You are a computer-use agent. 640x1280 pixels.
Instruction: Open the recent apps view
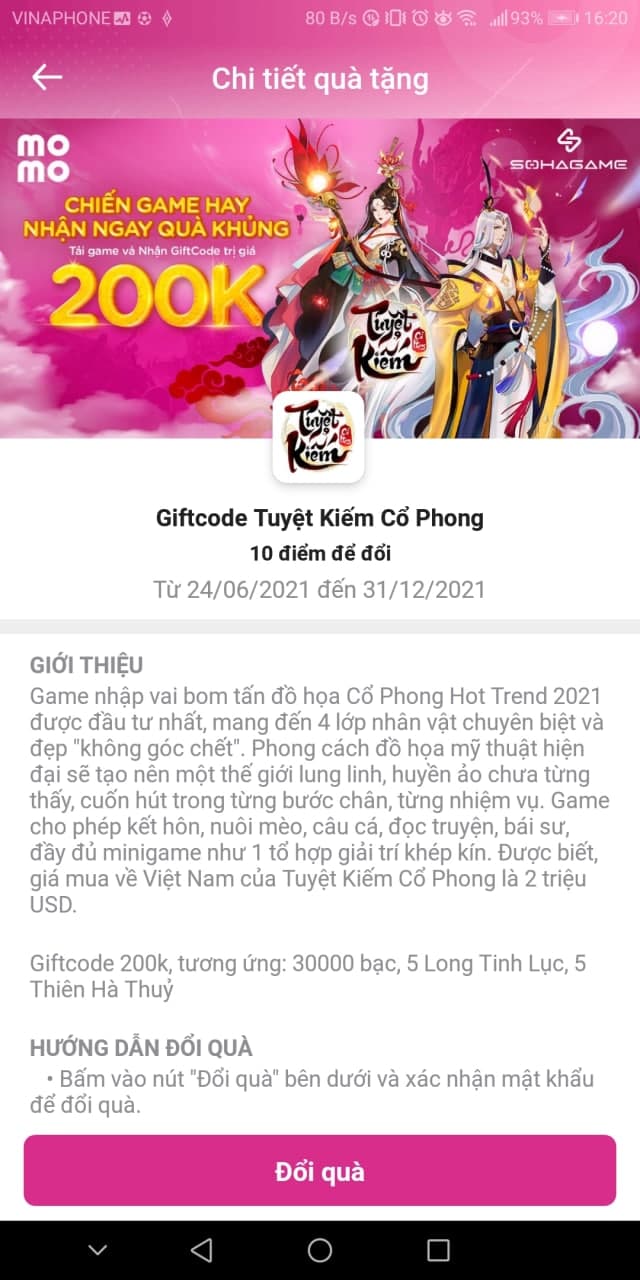[x=438, y=1250]
